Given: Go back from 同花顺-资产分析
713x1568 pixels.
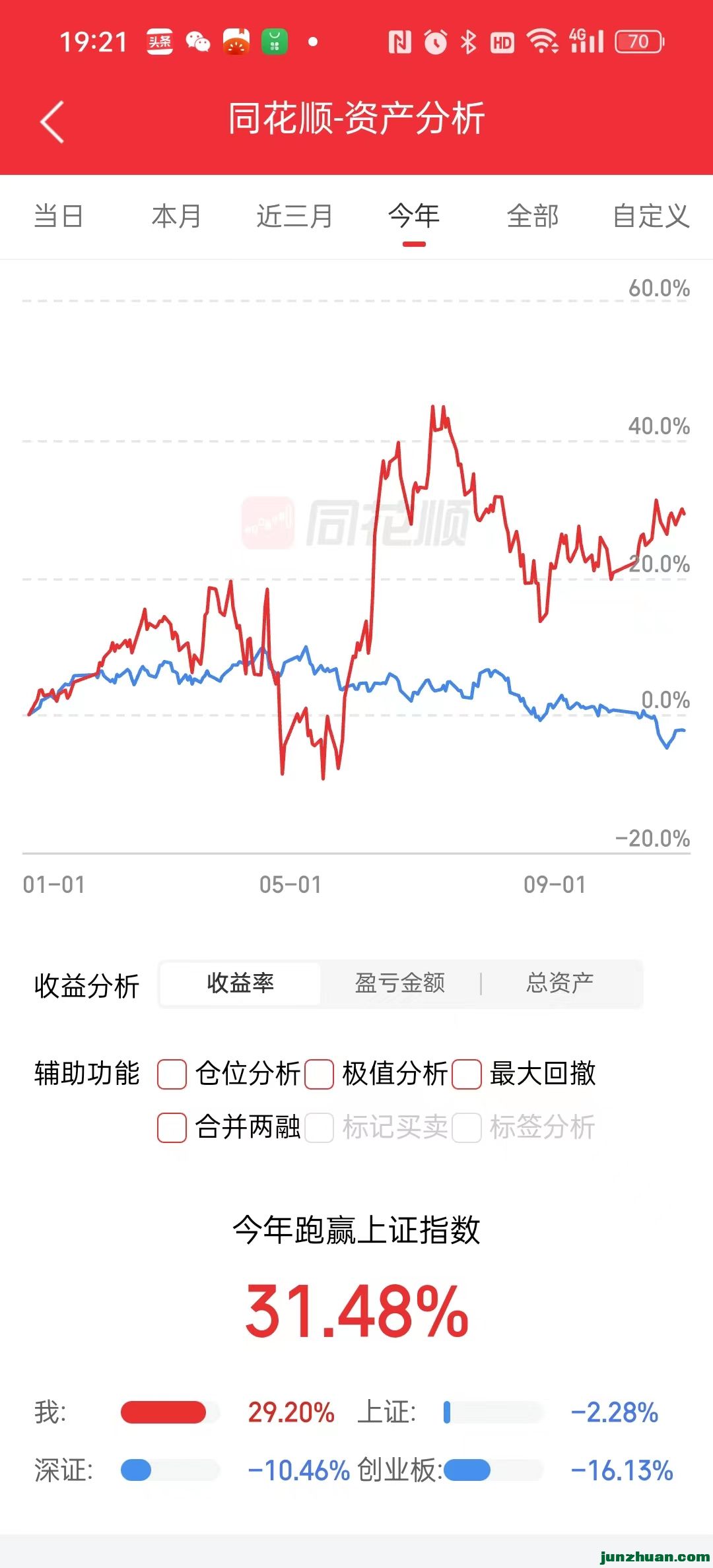Looking at the screenshot, I should coord(52,122).
